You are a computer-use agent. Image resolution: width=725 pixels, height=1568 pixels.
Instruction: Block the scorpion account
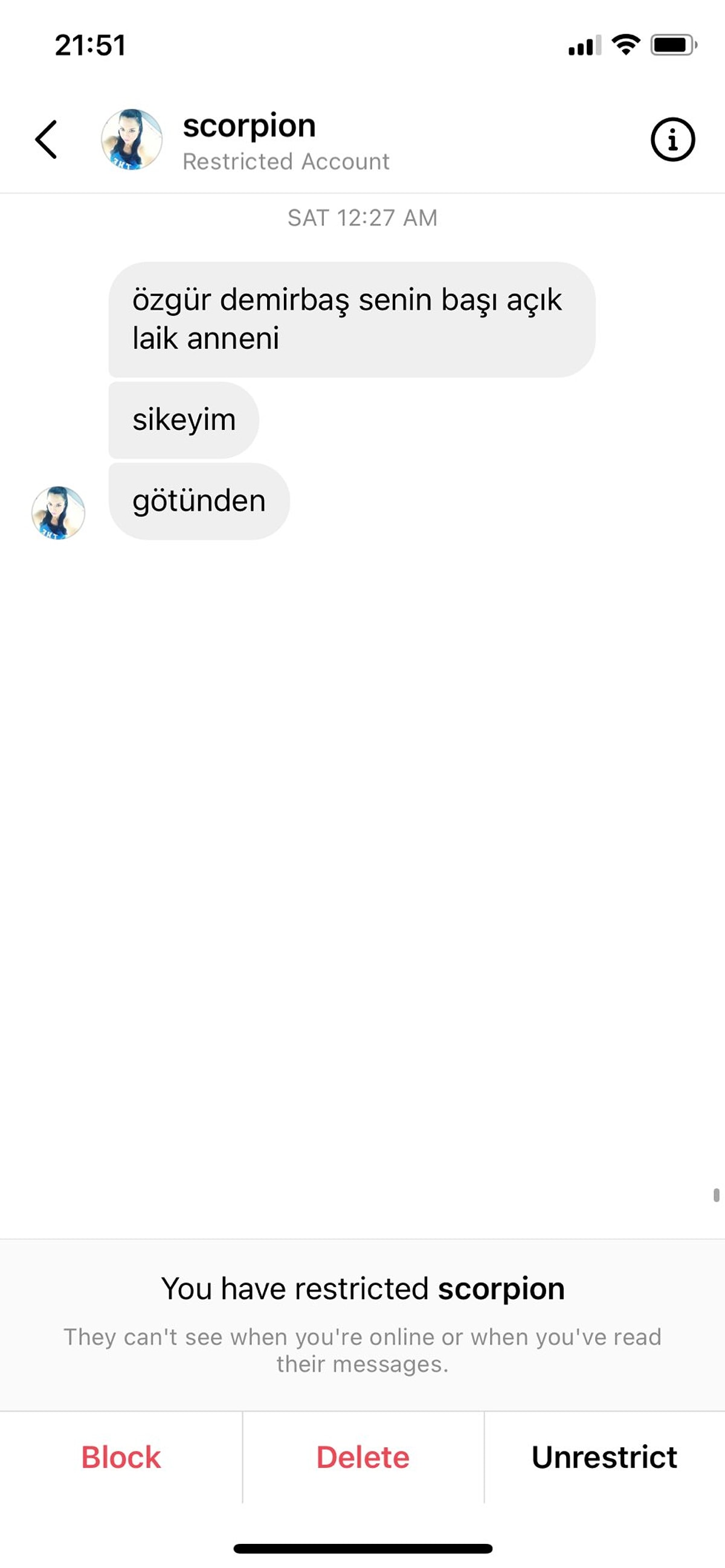coord(121,1458)
